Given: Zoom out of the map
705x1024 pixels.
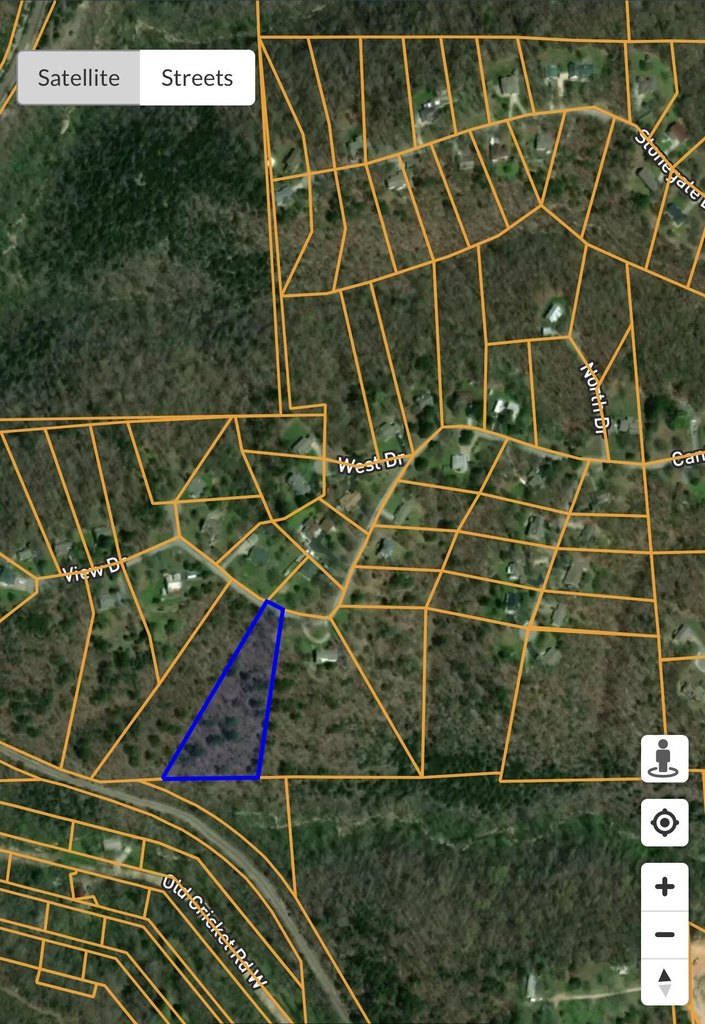Looking at the screenshot, I should pos(665,935).
